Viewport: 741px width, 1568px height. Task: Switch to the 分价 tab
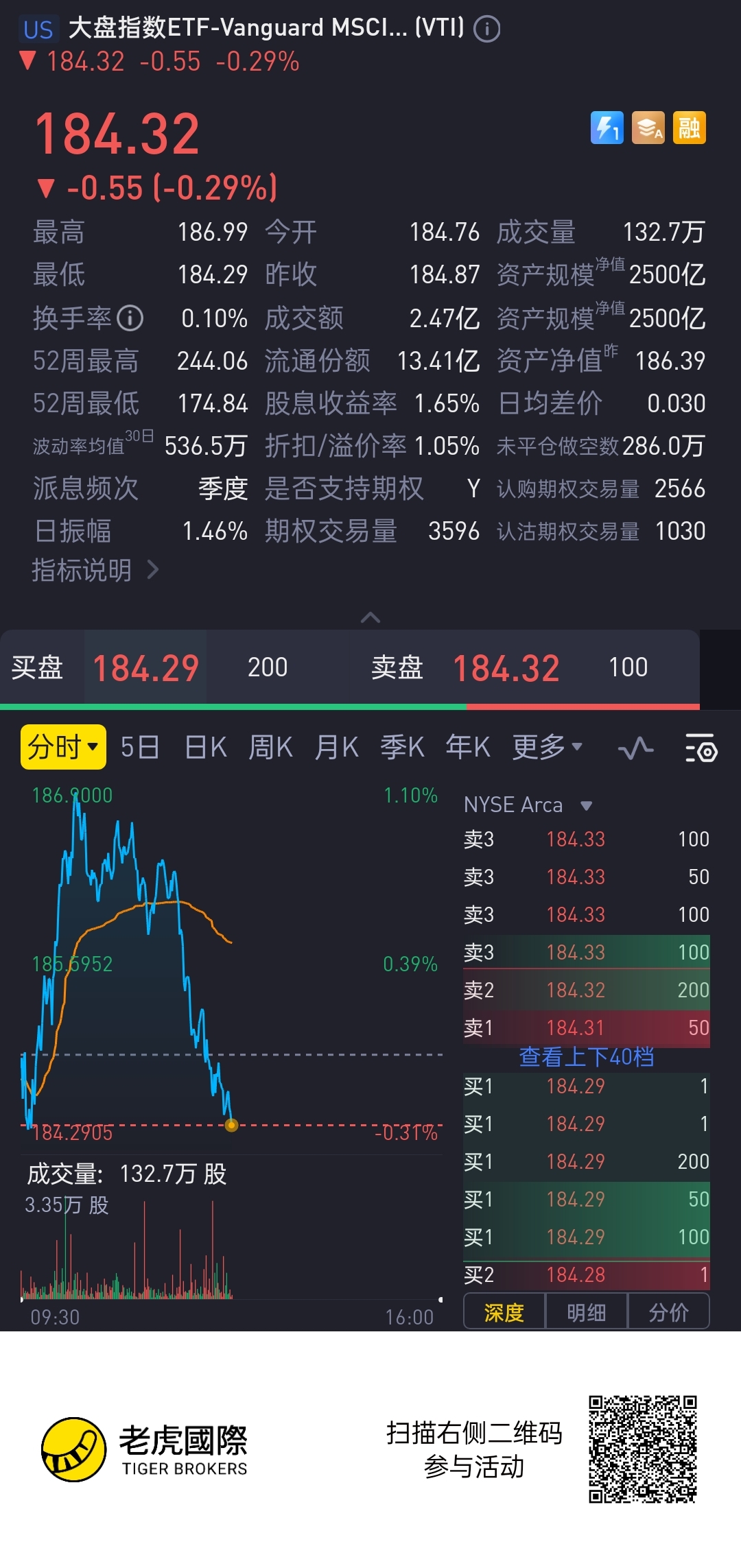(668, 1312)
